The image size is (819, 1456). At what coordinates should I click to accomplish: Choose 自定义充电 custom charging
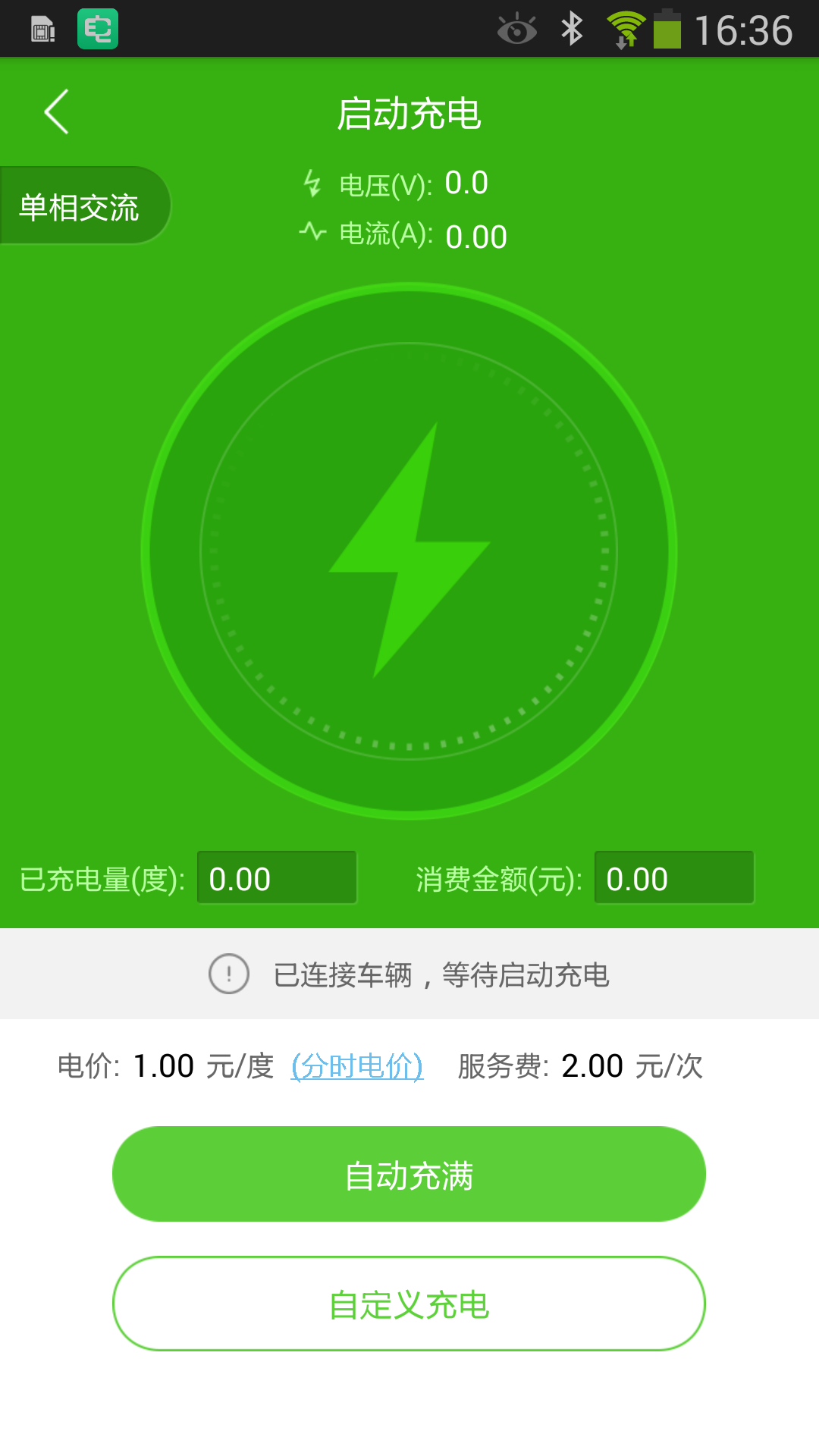(409, 1304)
